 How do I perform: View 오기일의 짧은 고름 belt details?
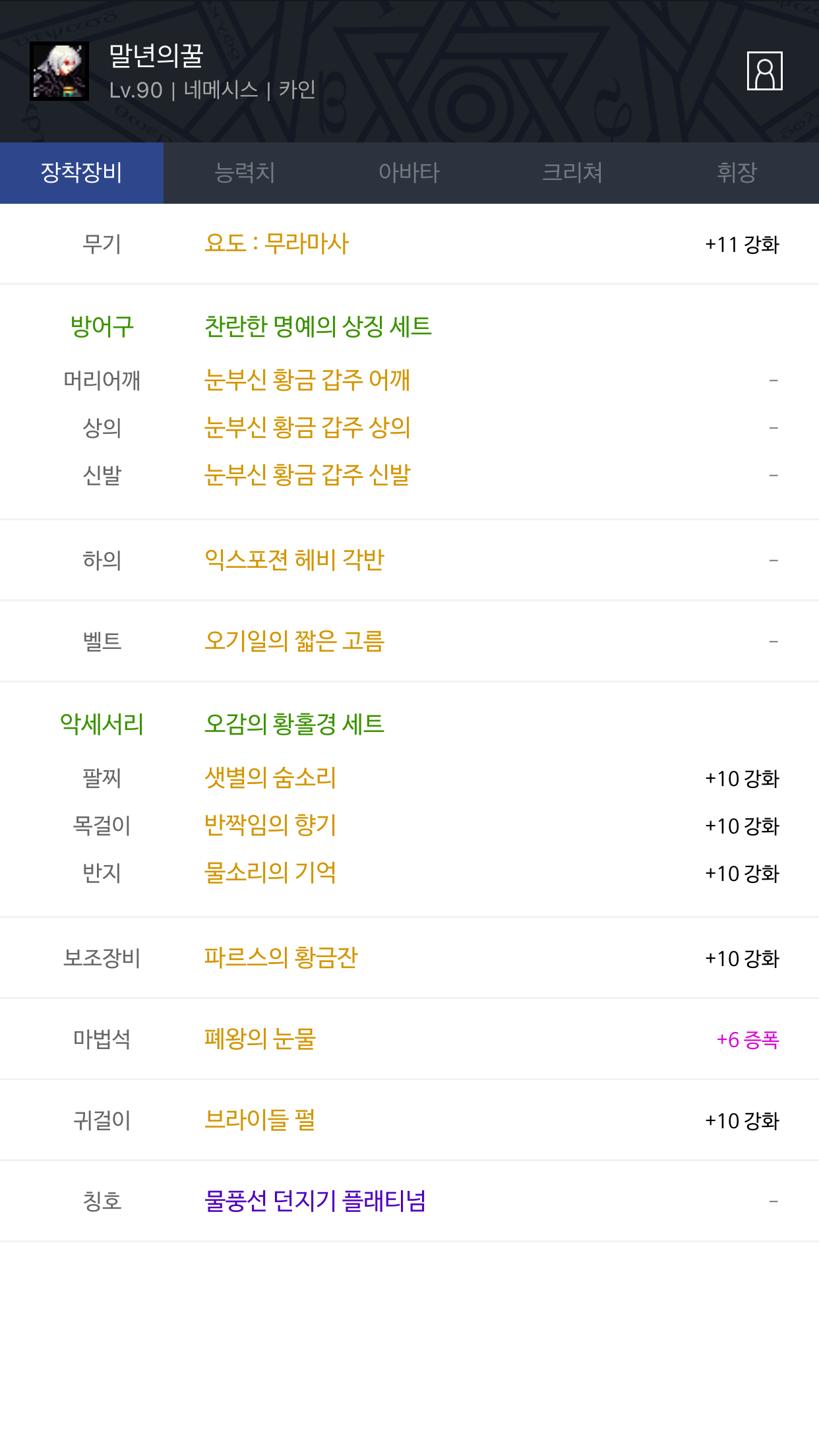coord(294,641)
